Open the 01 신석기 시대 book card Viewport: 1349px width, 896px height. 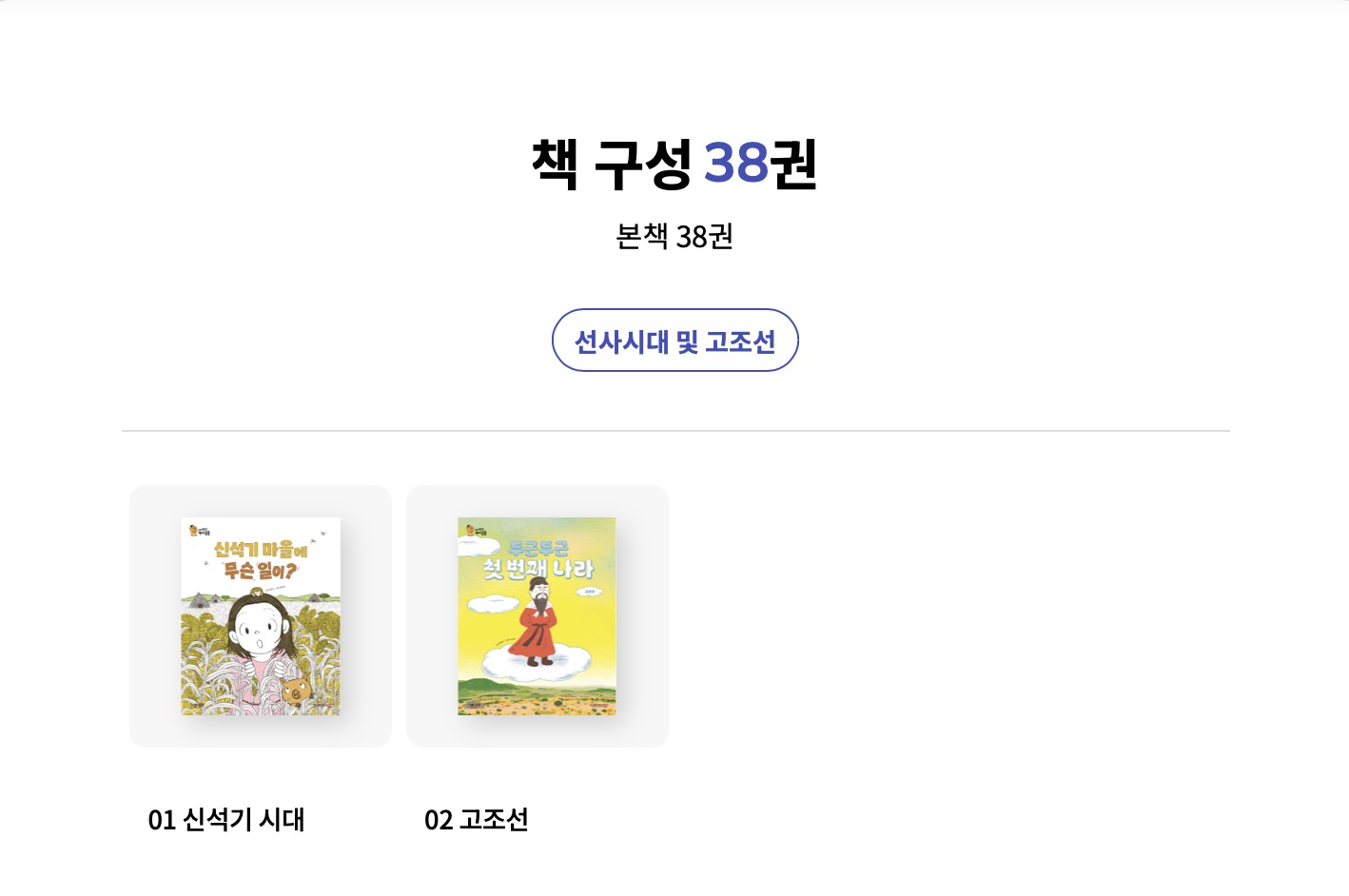261,616
